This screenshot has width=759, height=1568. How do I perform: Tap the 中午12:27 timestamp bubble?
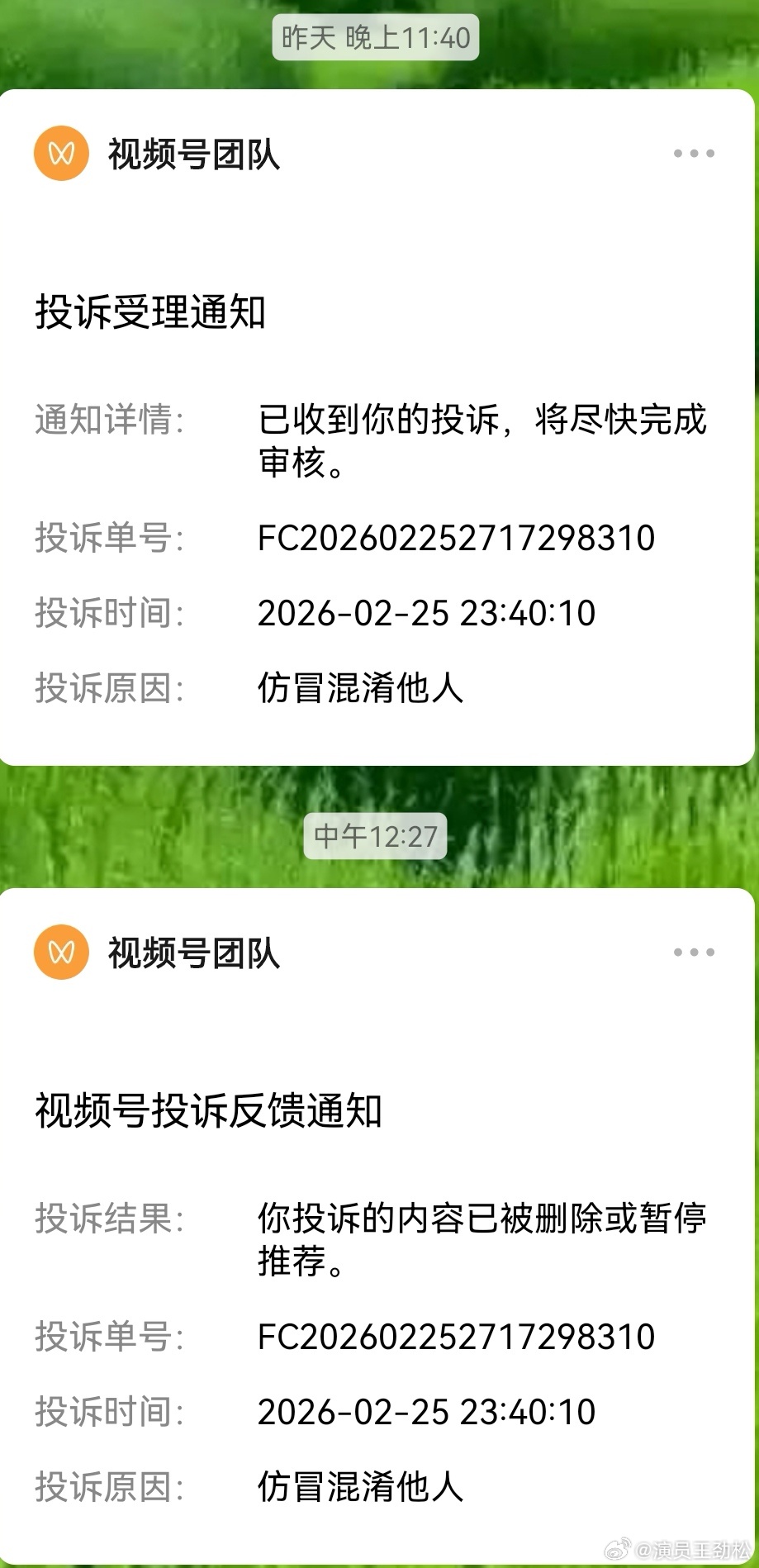(x=374, y=836)
